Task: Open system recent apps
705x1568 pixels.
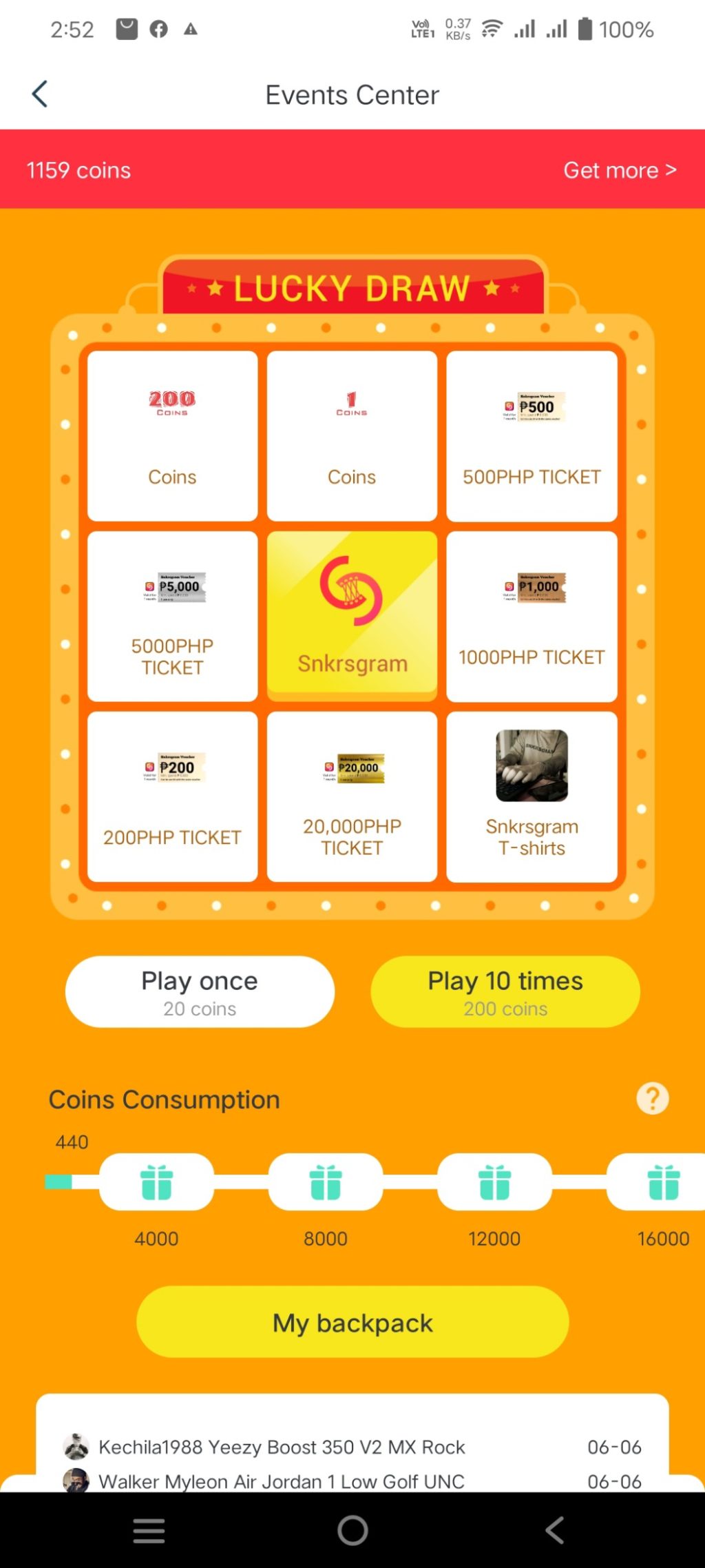Action: 149,1531
